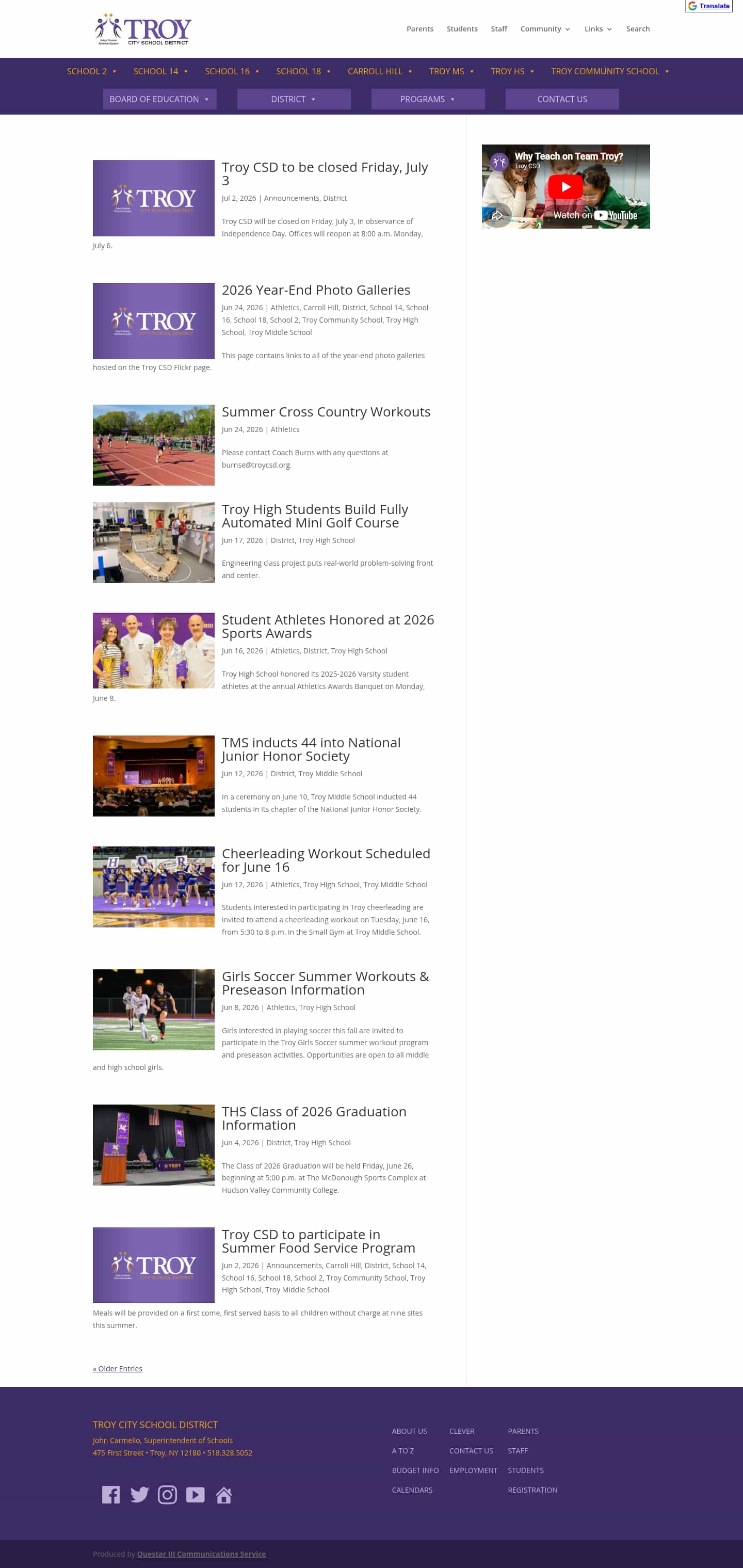
Task: Expand the Programs menu
Action: [428, 99]
